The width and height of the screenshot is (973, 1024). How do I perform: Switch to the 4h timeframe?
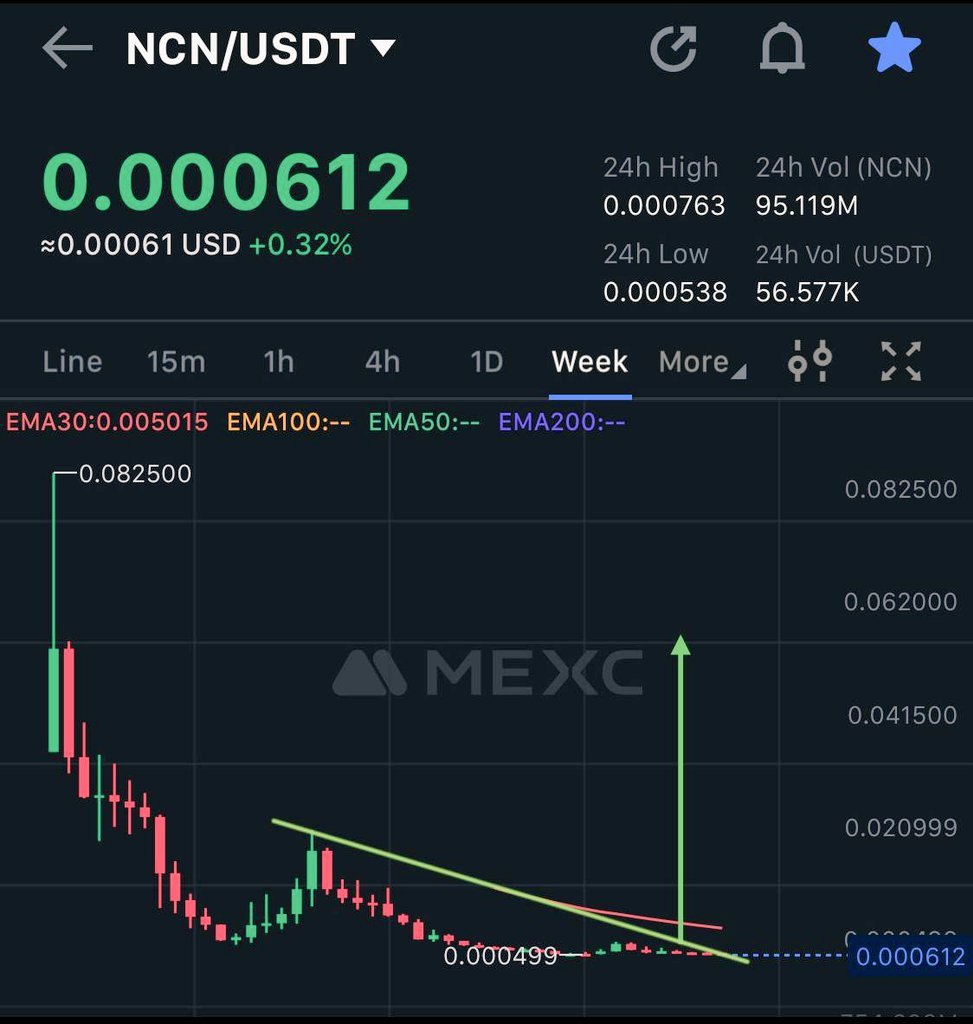coord(382,361)
